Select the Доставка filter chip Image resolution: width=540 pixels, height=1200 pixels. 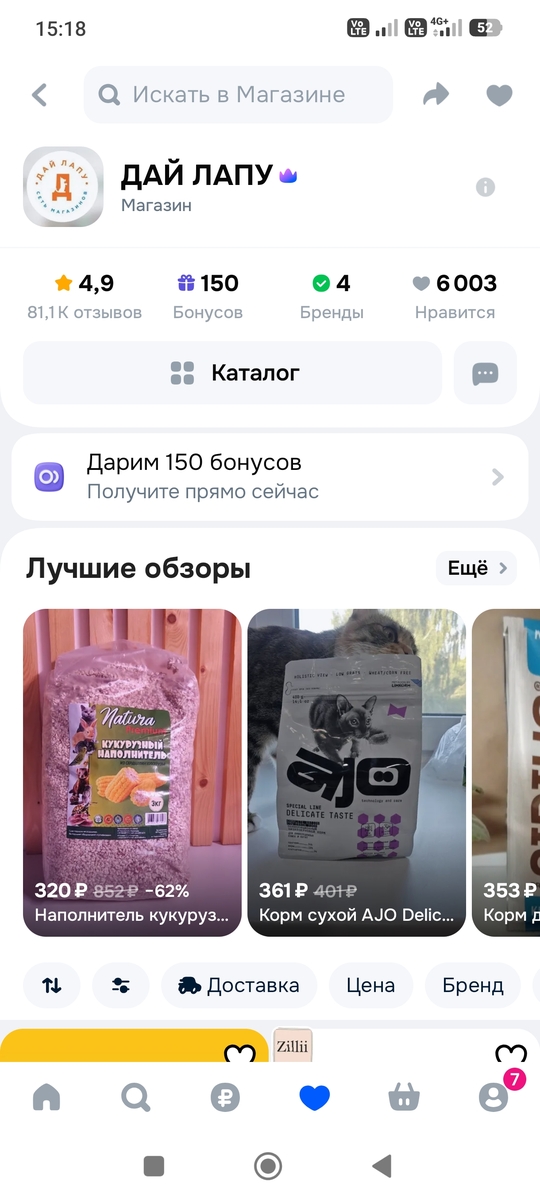click(x=239, y=985)
